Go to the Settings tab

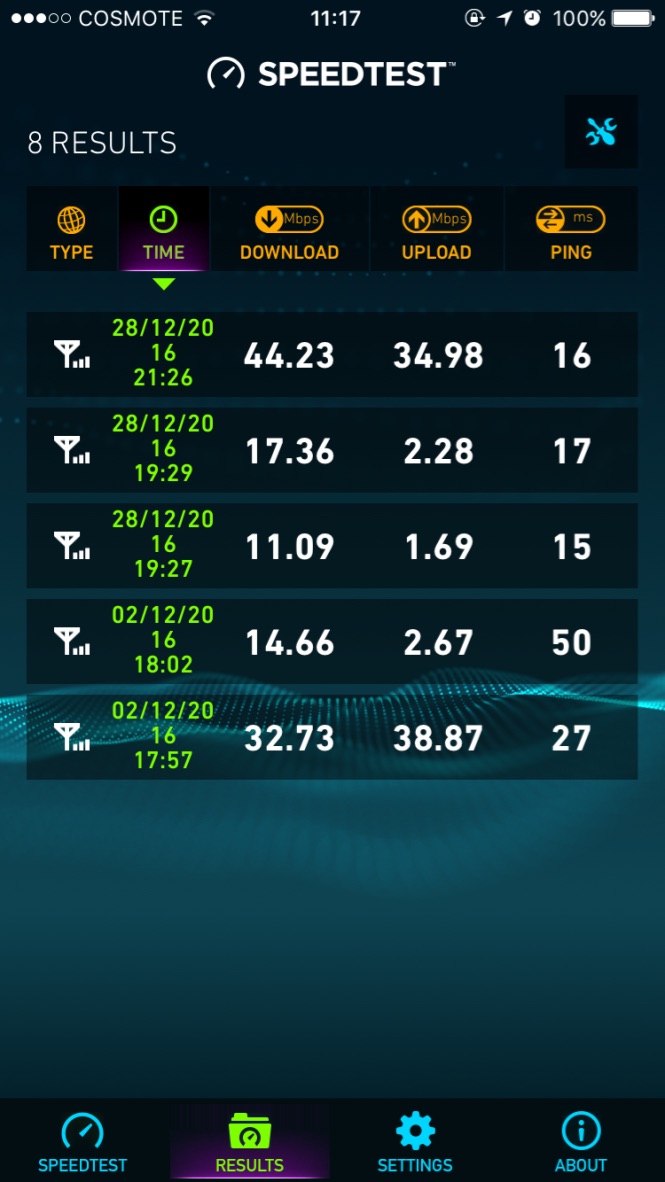coord(415,1142)
